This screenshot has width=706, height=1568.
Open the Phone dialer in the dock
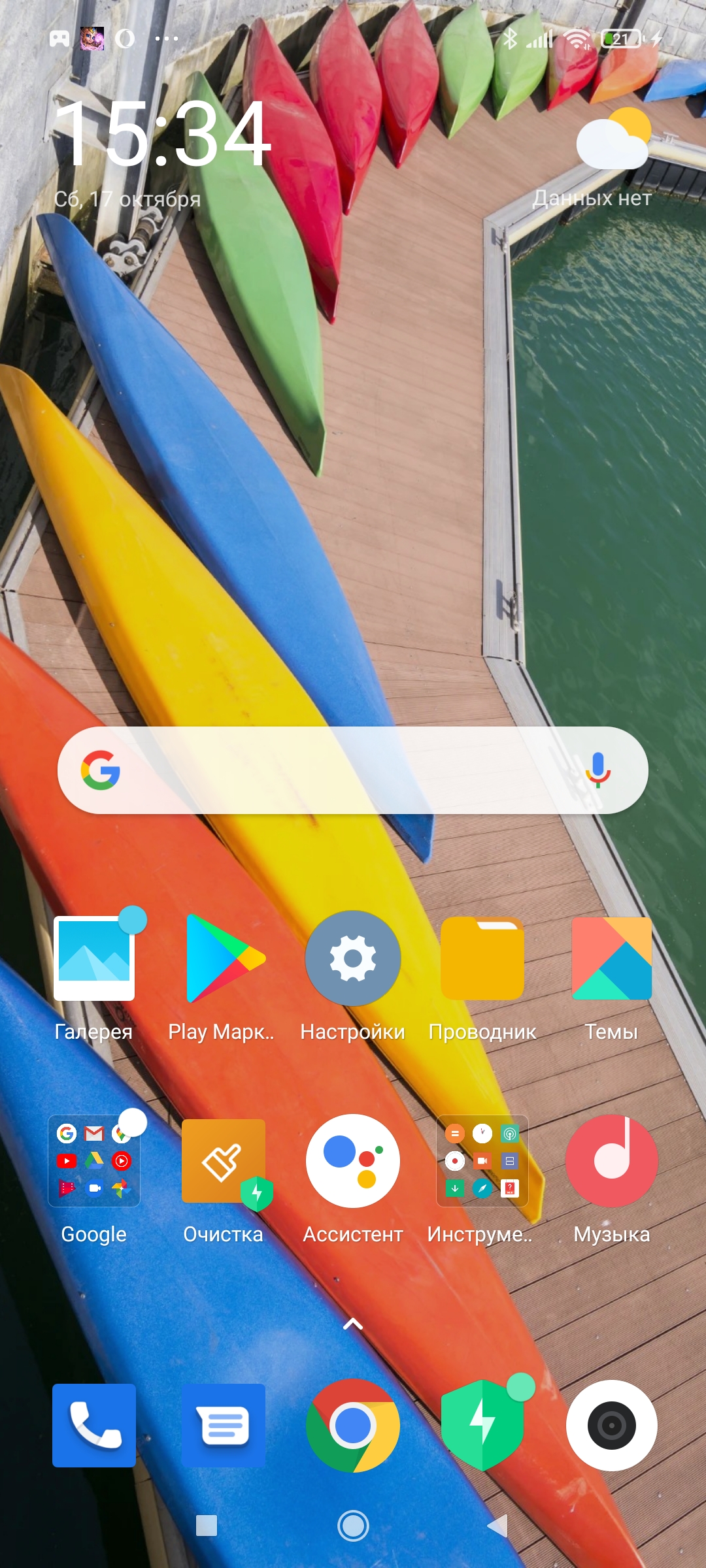pyautogui.click(x=94, y=1426)
